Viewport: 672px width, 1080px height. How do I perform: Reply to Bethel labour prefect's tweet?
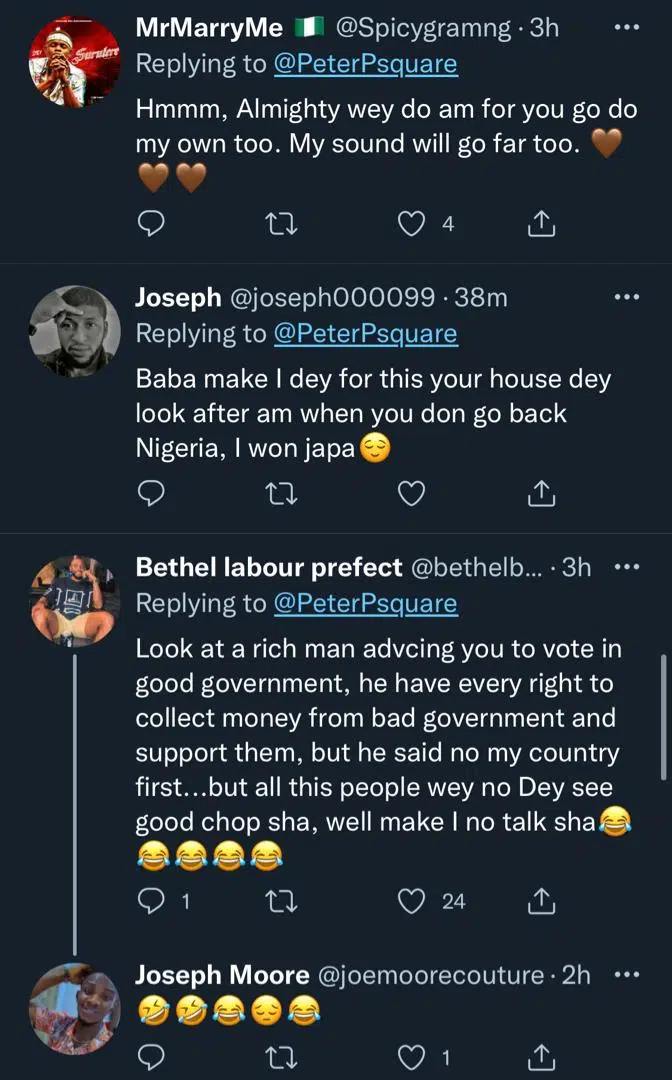pyautogui.click(x=150, y=901)
